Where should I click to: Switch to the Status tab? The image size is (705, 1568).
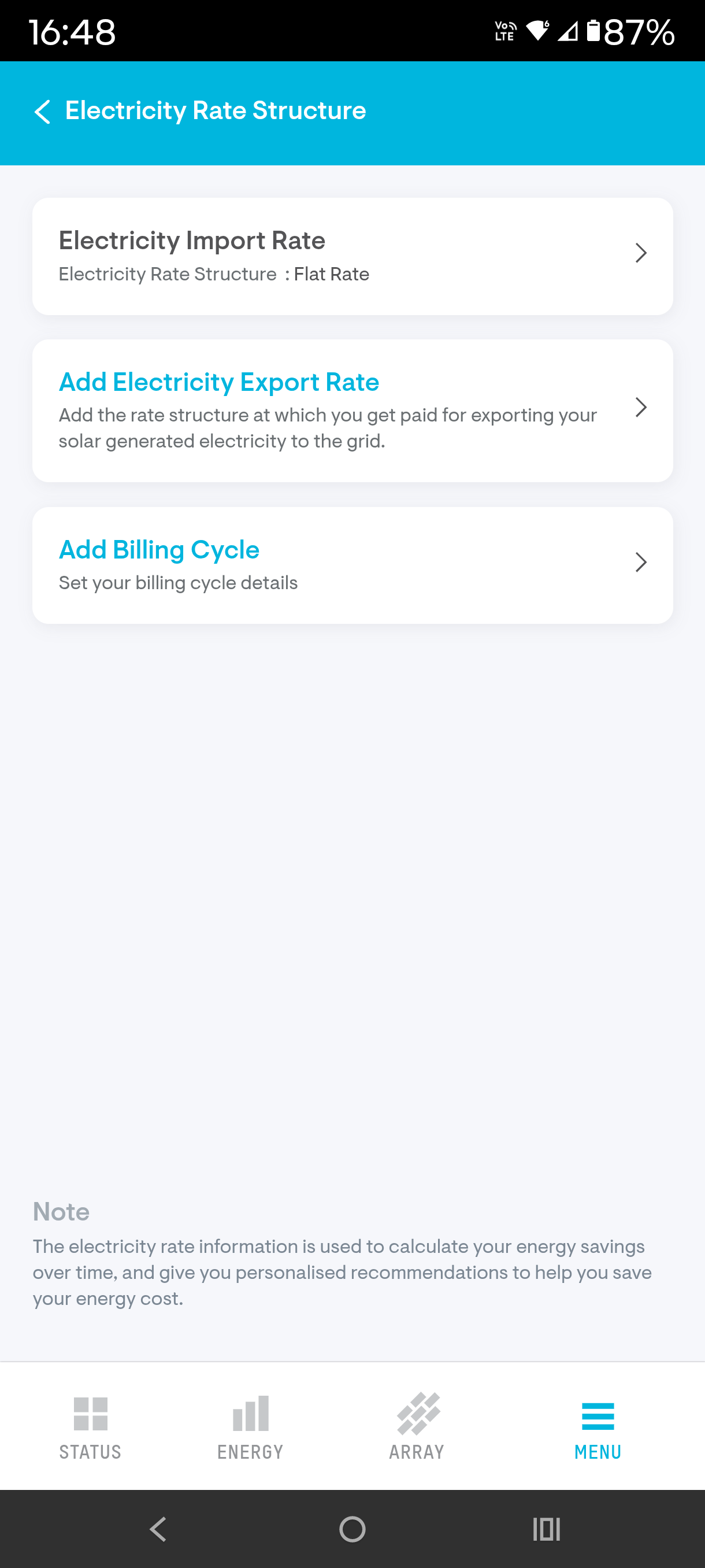coord(90,1452)
